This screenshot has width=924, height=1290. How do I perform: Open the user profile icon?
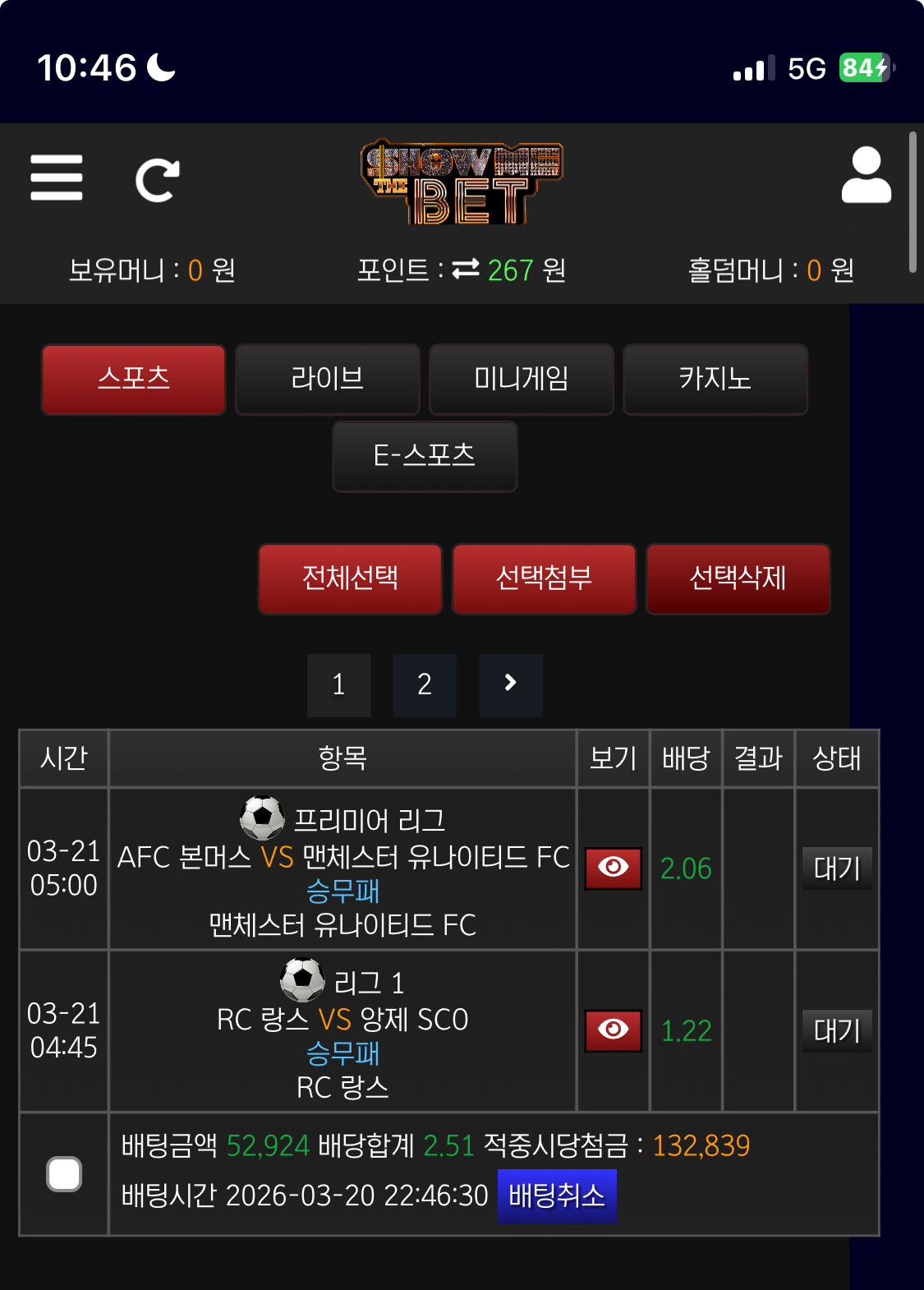pos(866,175)
